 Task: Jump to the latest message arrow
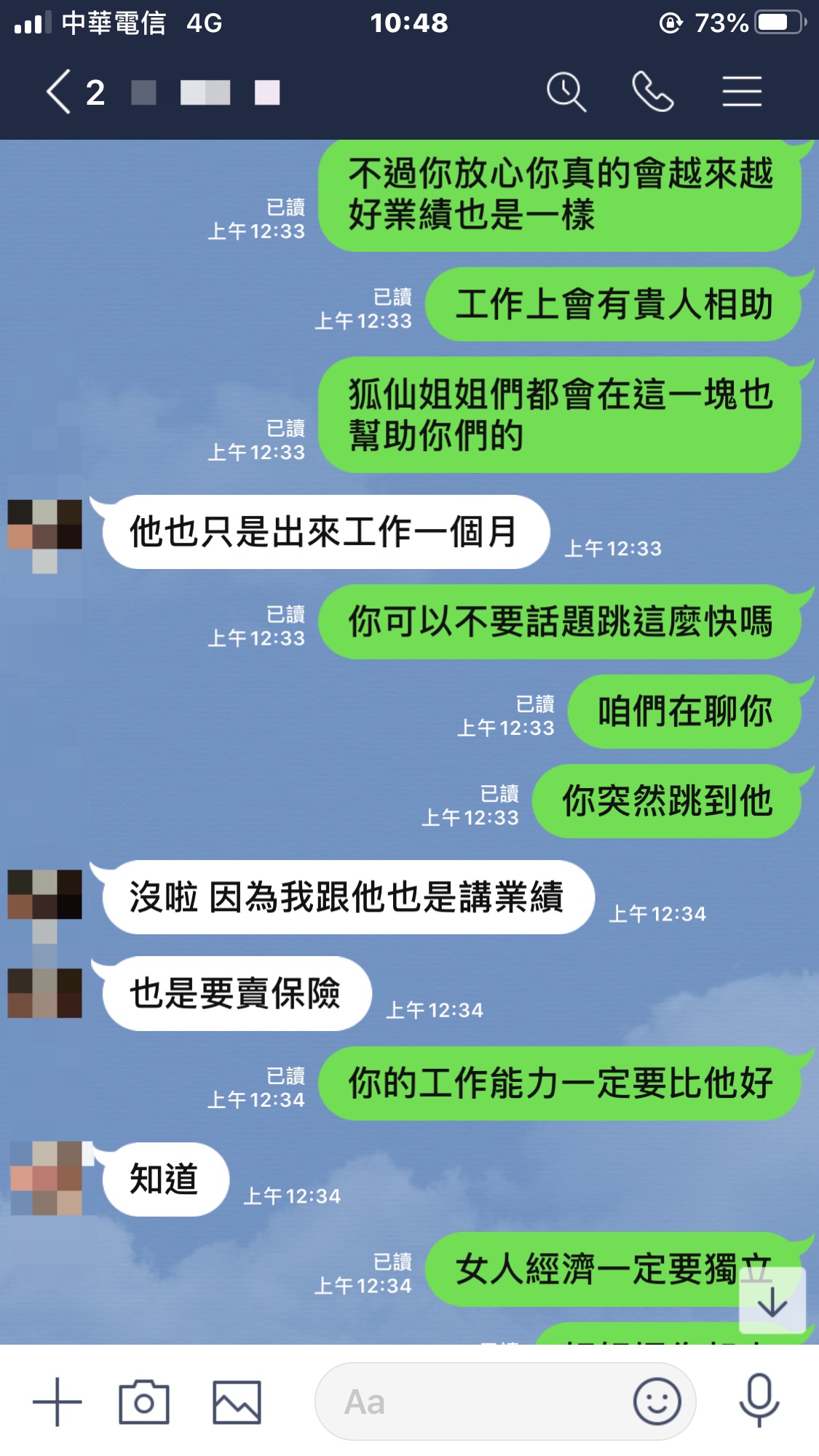coord(772,1301)
